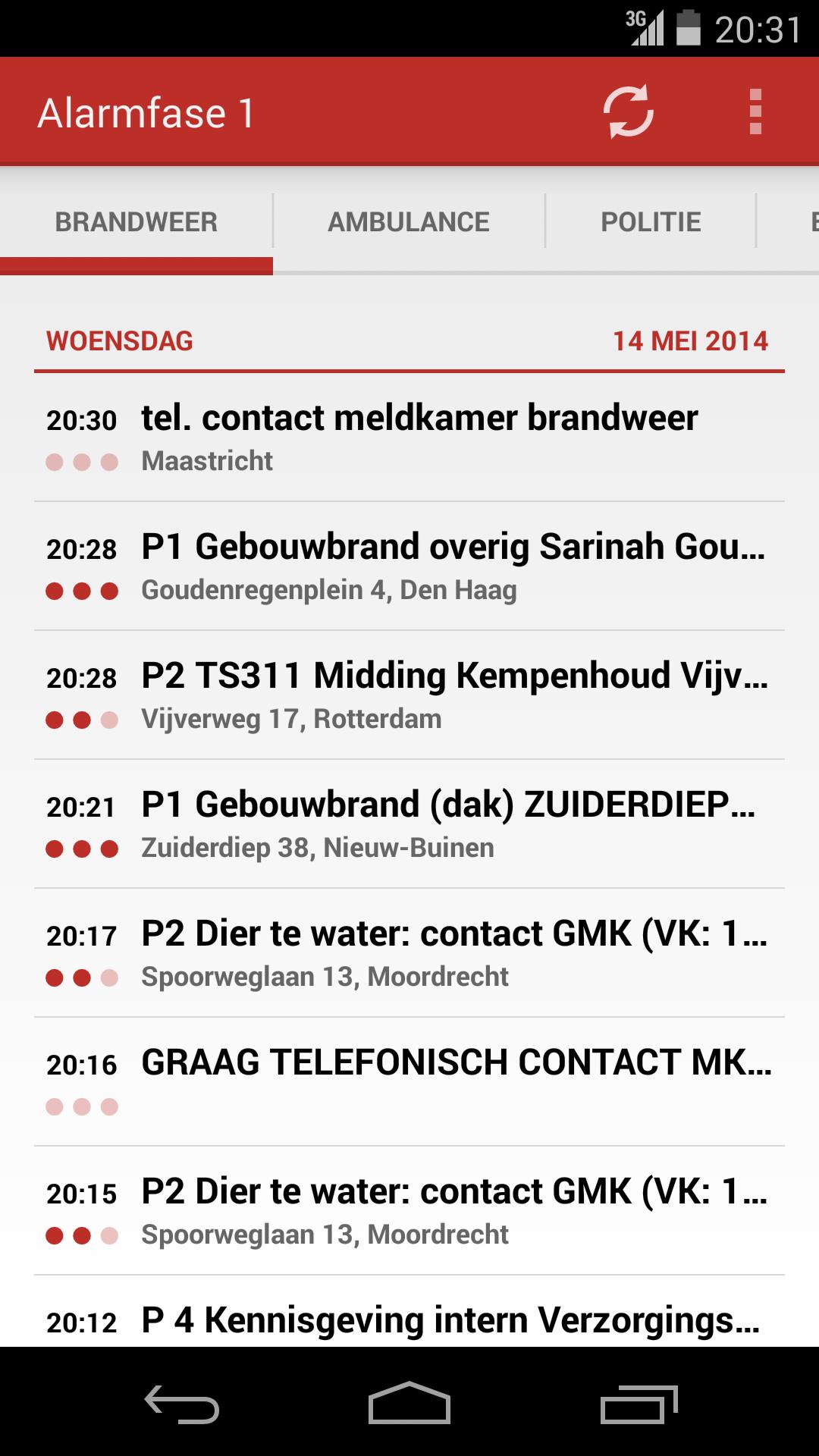
Task: Open the 20:17 Spoorweglaan Moordrecht alert
Action: [x=409, y=953]
